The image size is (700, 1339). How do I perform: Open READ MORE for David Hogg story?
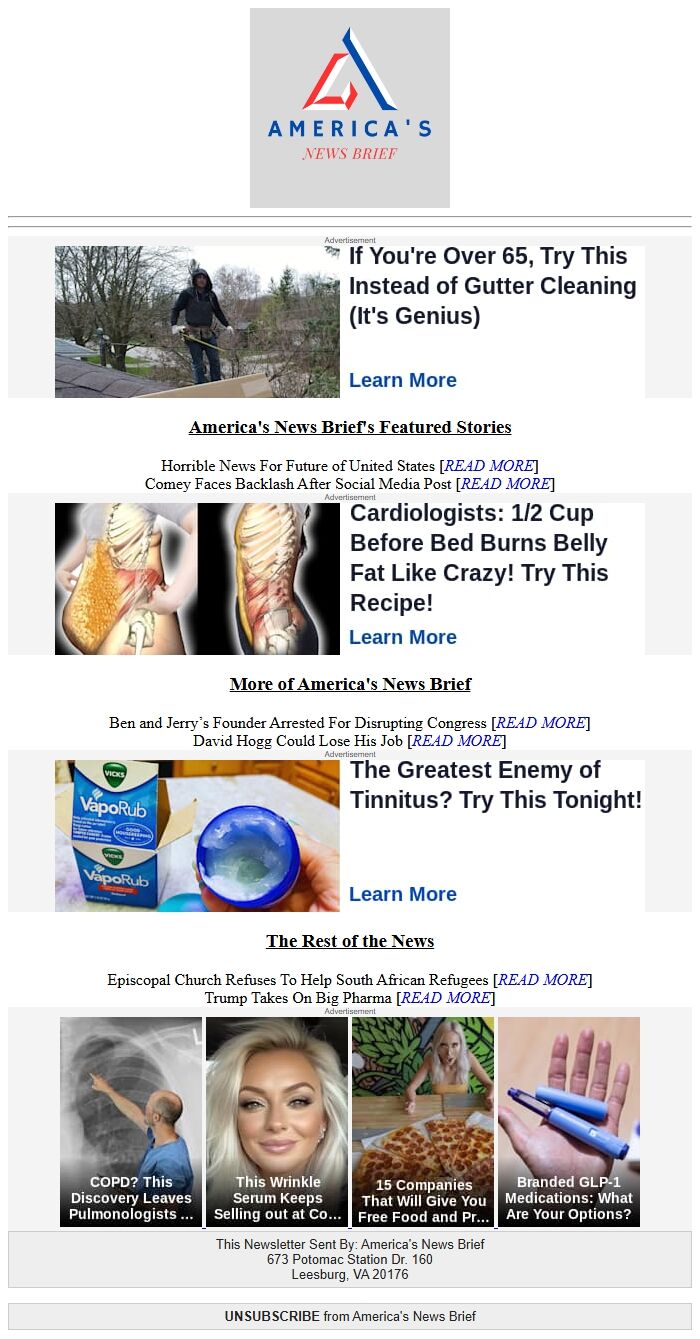click(456, 741)
